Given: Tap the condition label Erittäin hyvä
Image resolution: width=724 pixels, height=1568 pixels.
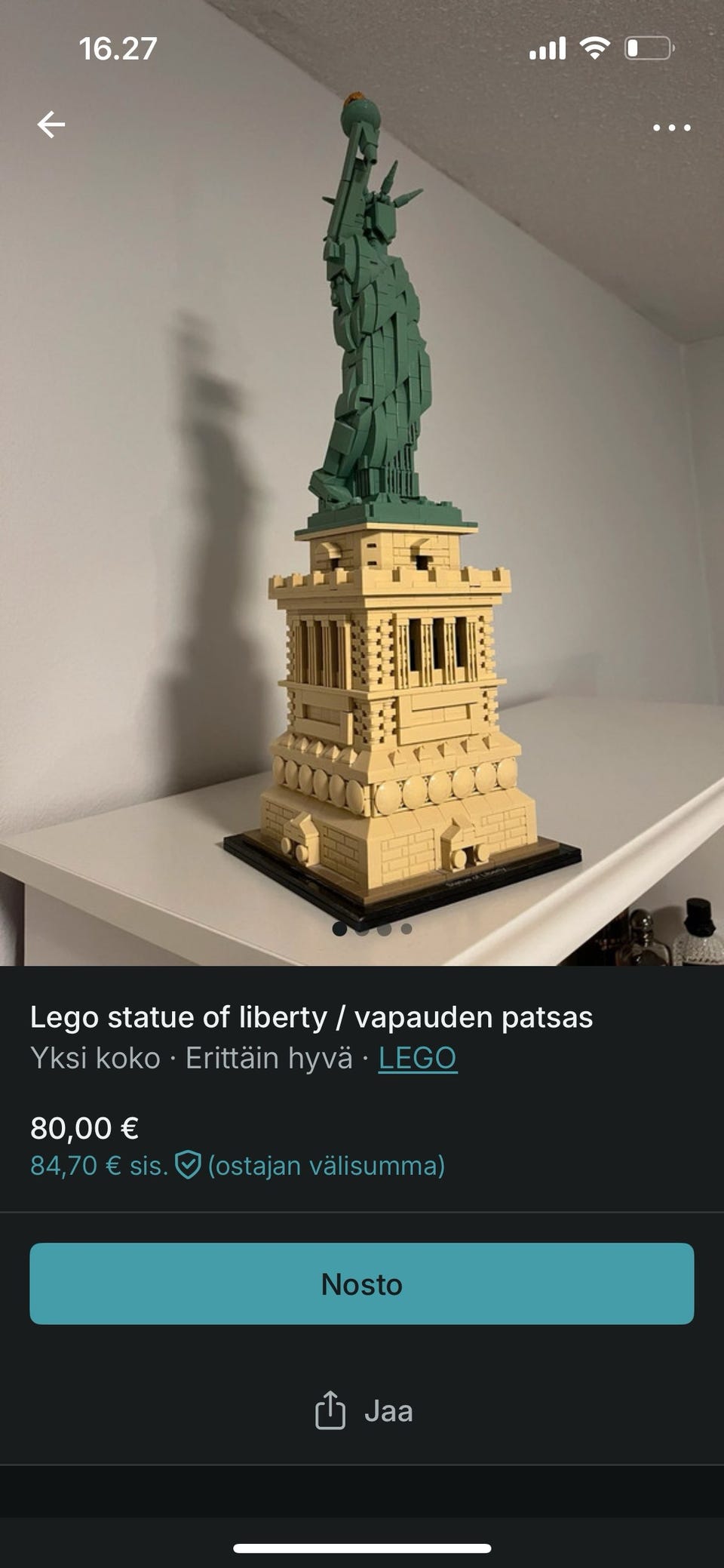Looking at the screenshot, I should (271, 1059).
